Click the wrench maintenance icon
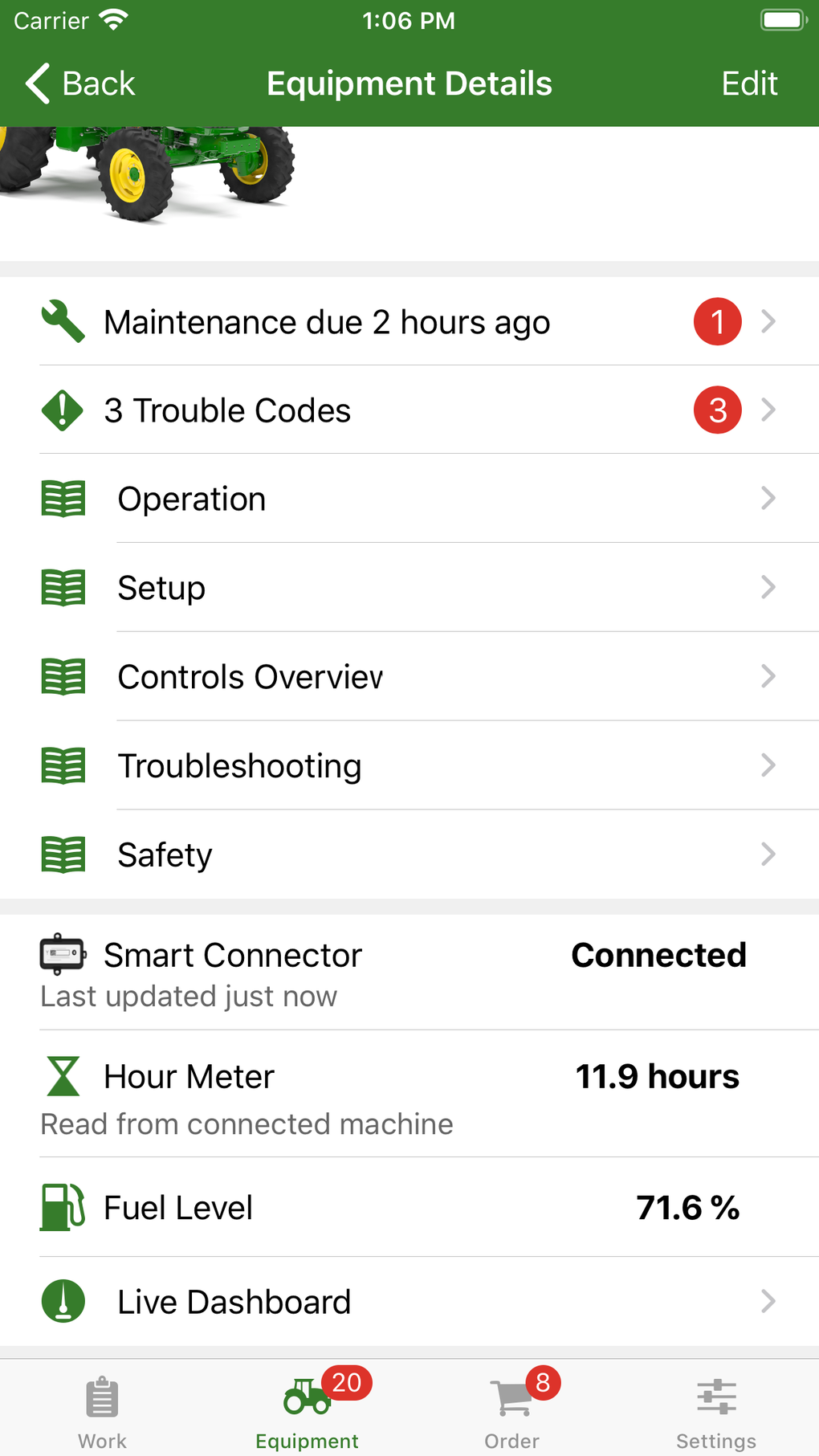This screenshot has width=819, height=1456. click(63, 321)
